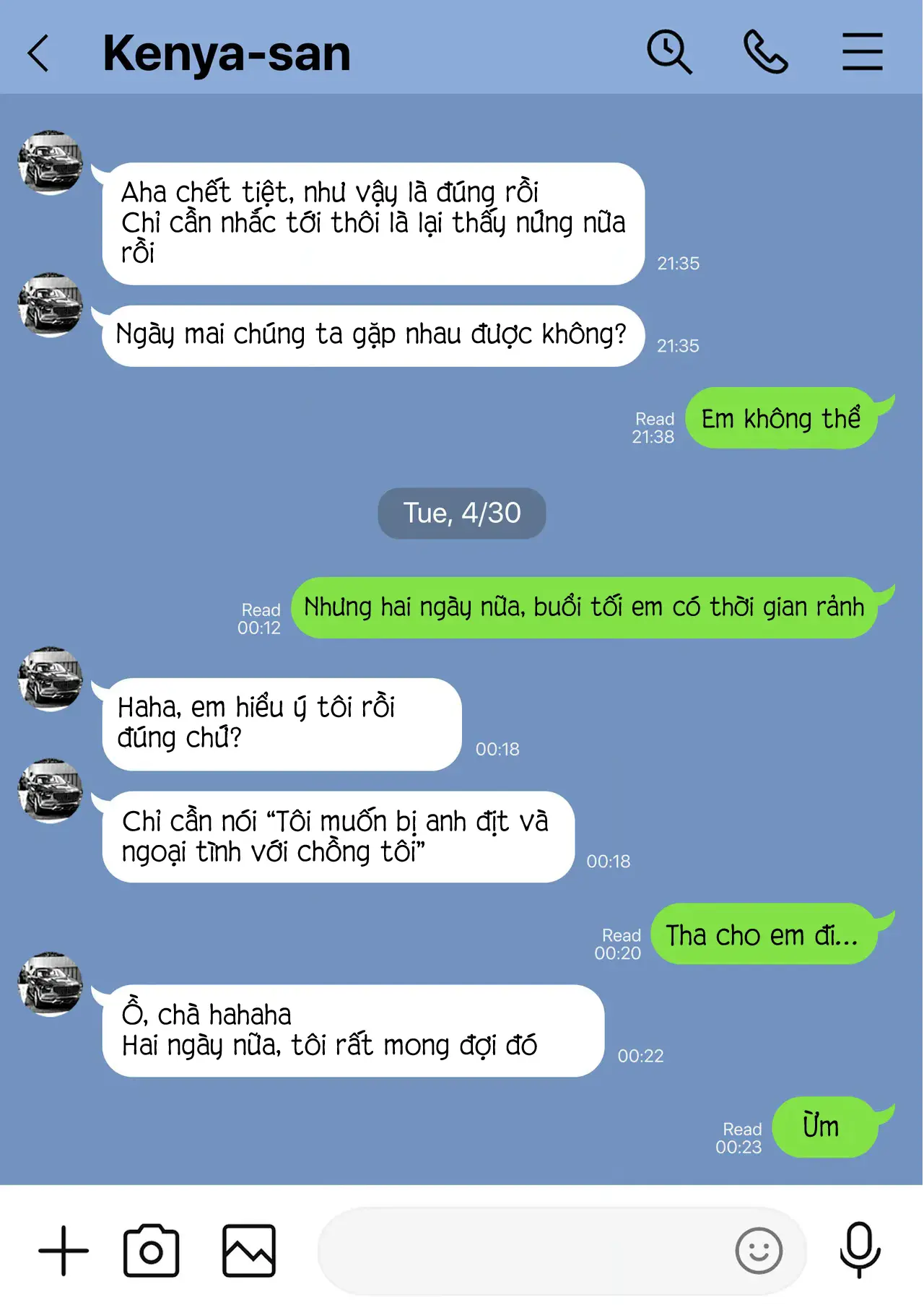The height and width of the screenshot is (1305, 924).
Task: Go back from the Kenya-san chat
Action: [39, 53]
